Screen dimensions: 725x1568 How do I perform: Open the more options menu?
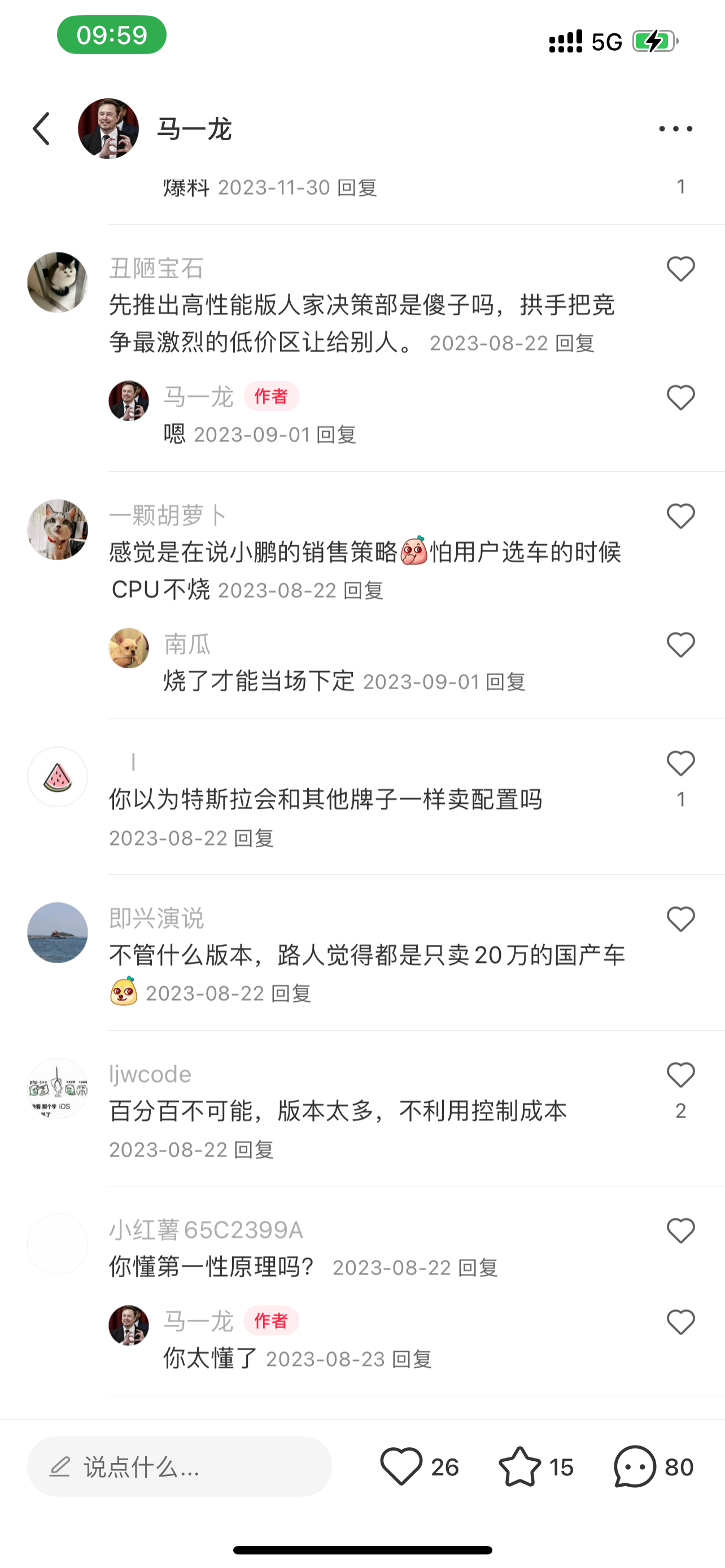(677, 129)
